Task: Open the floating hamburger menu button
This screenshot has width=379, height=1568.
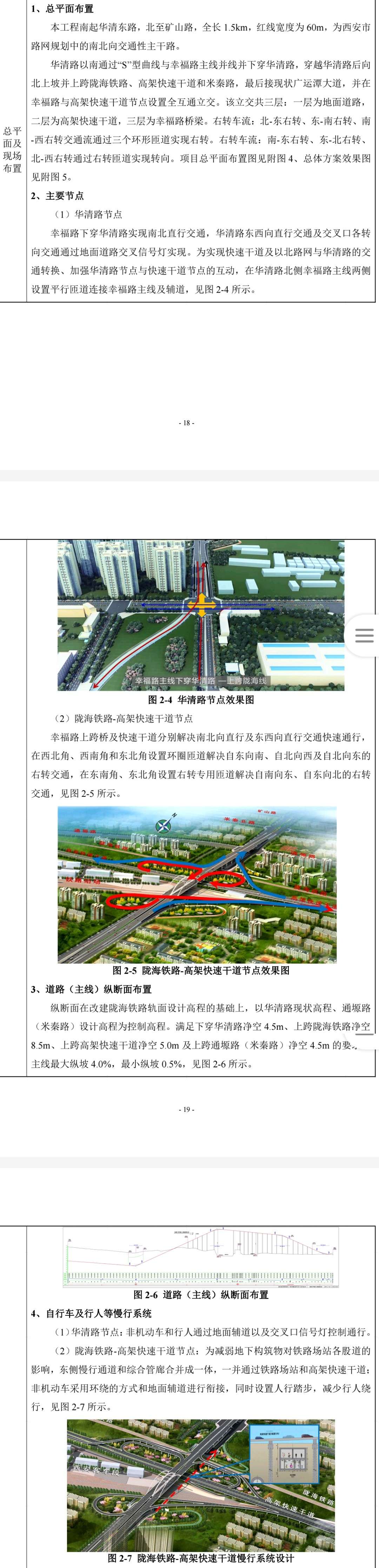Action: tap(364, 636)
